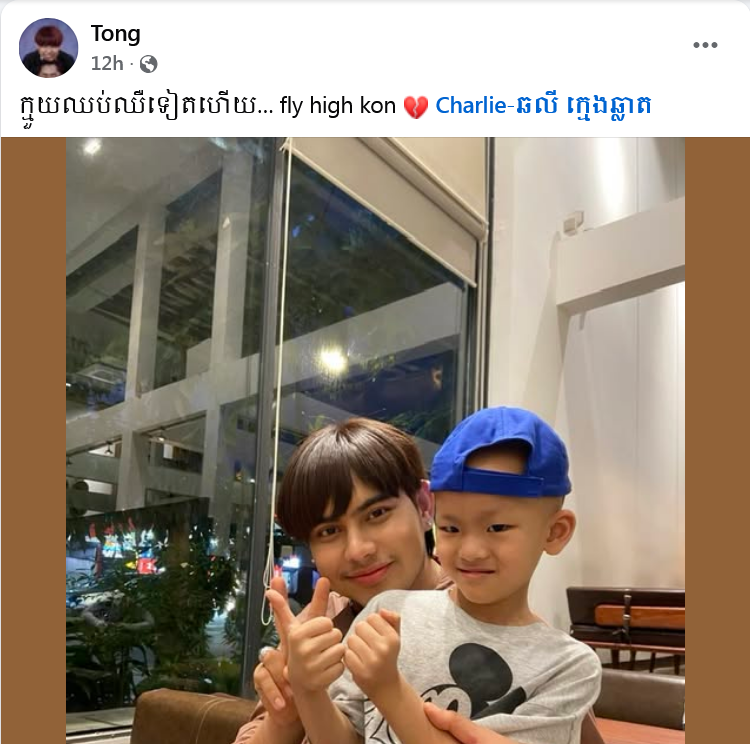The width and height of the screenshot is (750, 744).
Task: Open the Tong profile name link
Action: coord(115,34)
